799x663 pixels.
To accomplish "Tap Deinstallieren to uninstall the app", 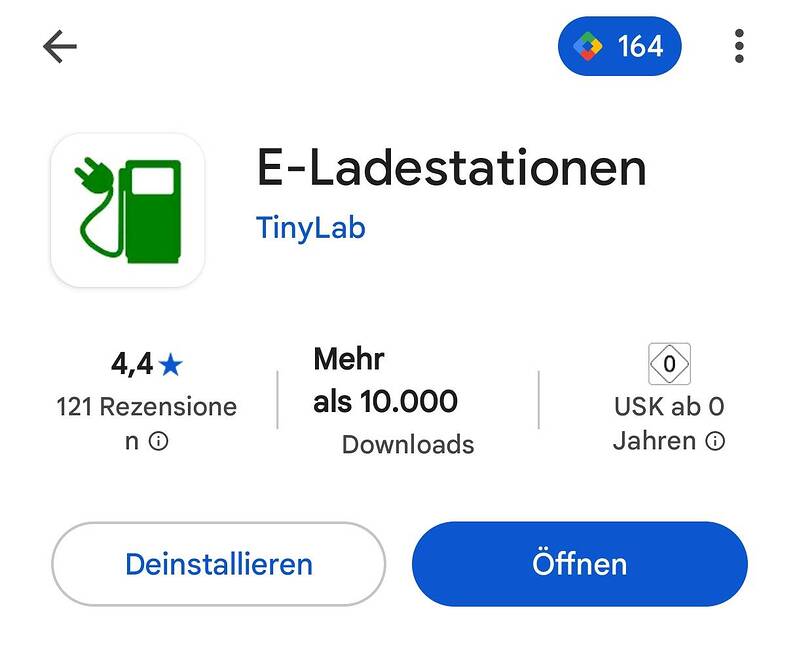I will click(x=218, y=563).
